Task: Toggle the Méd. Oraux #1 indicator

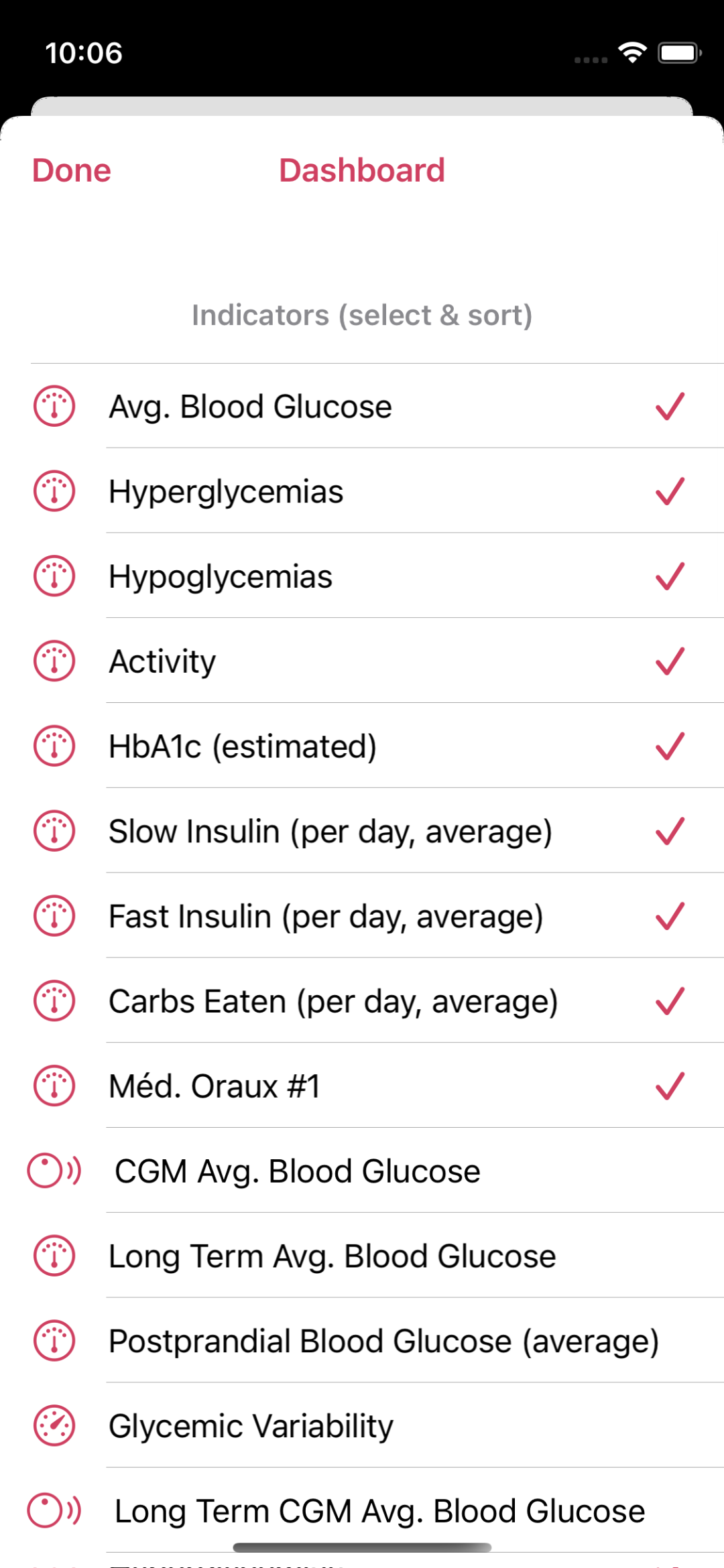Action: pos(362,1086)
